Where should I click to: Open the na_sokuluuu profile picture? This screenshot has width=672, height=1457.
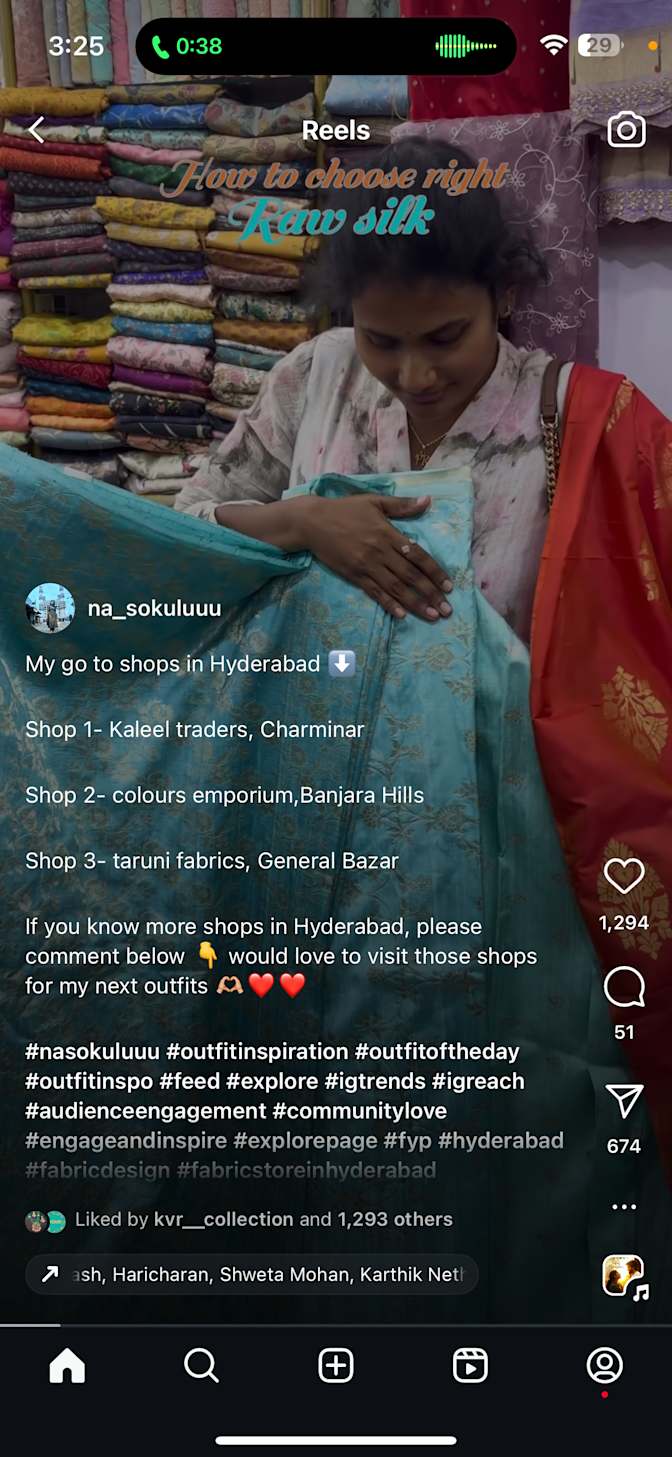click(50, 608)
